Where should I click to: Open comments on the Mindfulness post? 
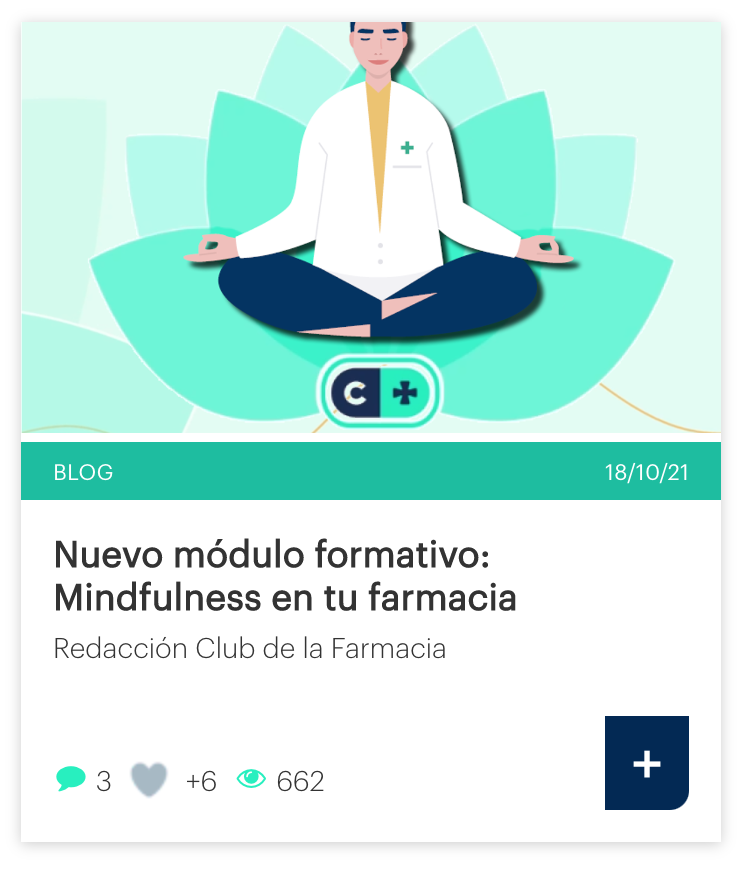tap(71, 780)
